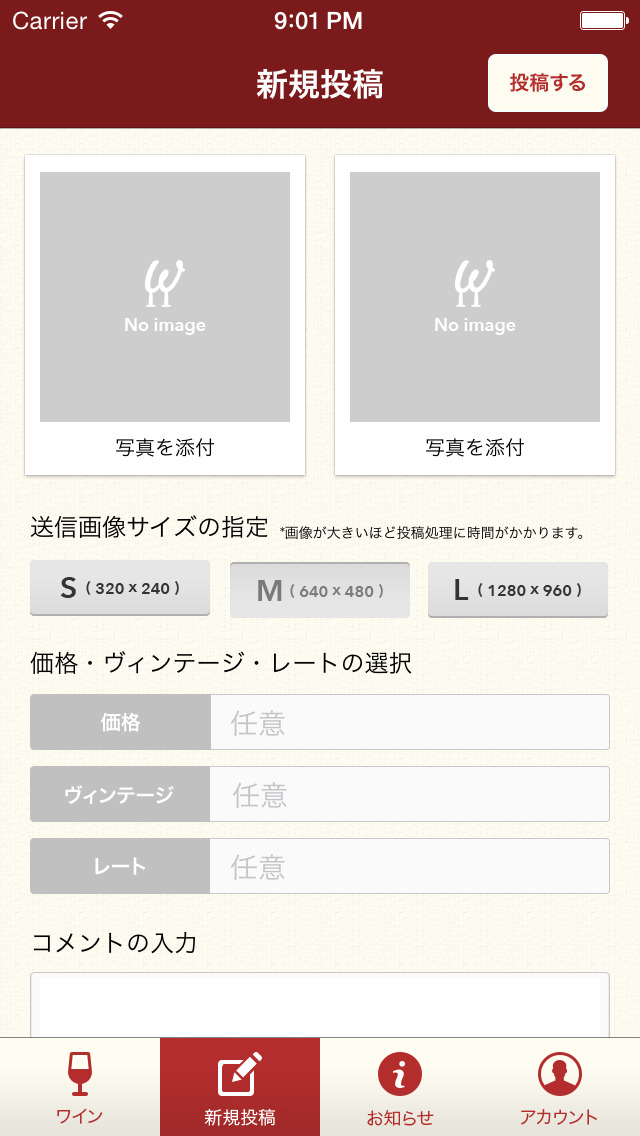Select image size S (320 x 240)

[x=120, y=588]
